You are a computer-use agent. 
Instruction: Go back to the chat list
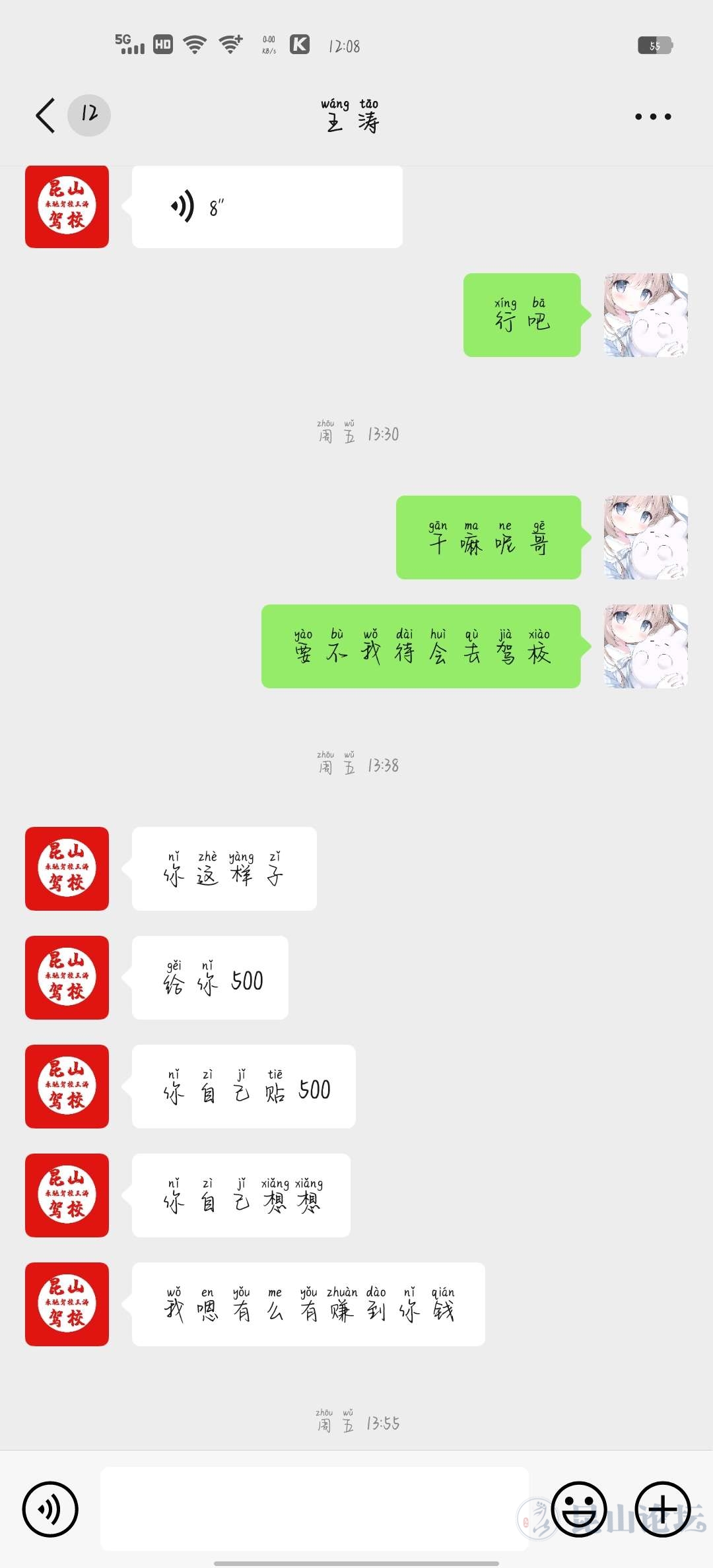pyautogui.click(x=46, y=116)
